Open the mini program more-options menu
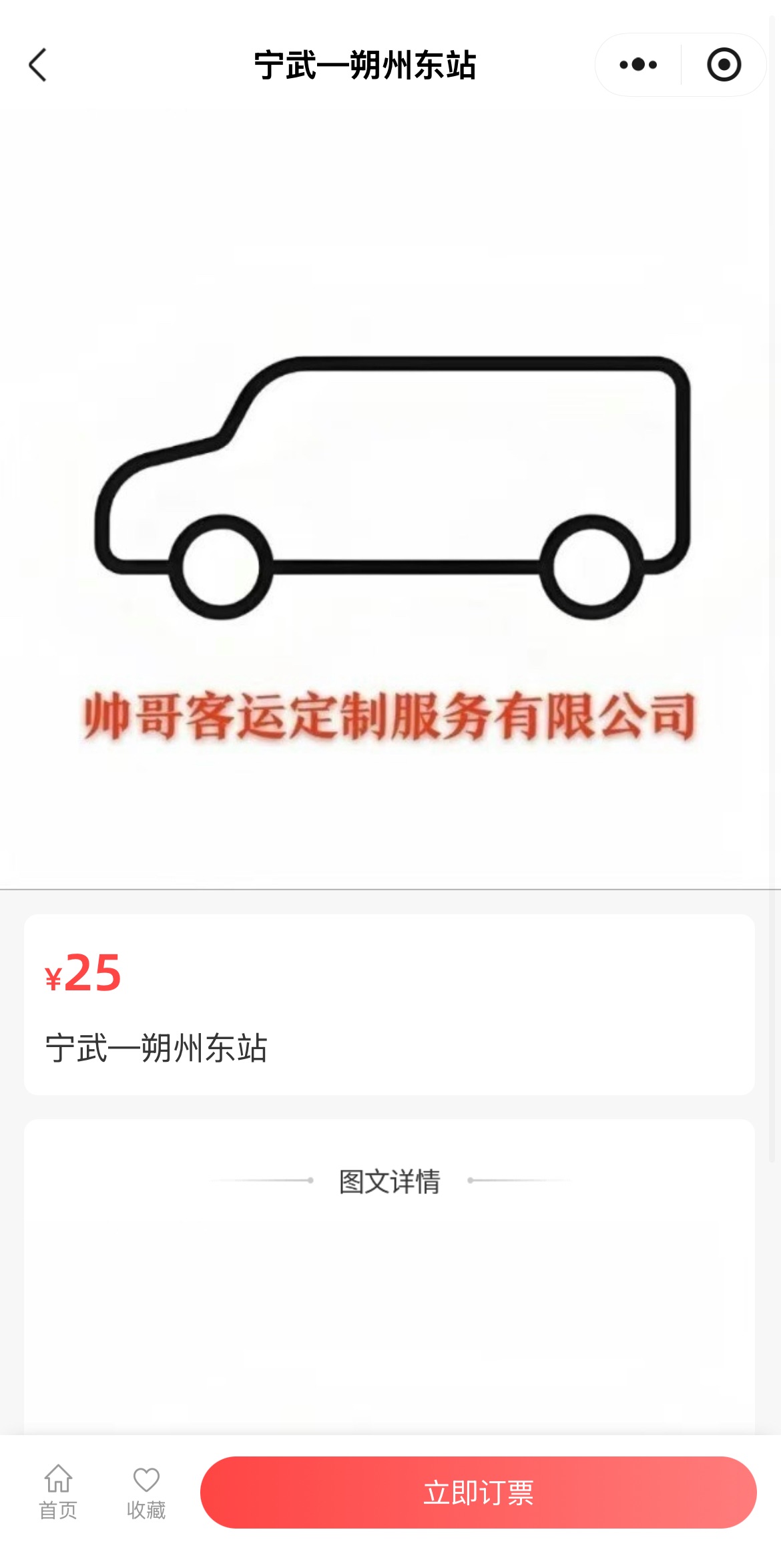Viewport: 781px width, 1568px height. pyautogui.click(x=638, y=65)
